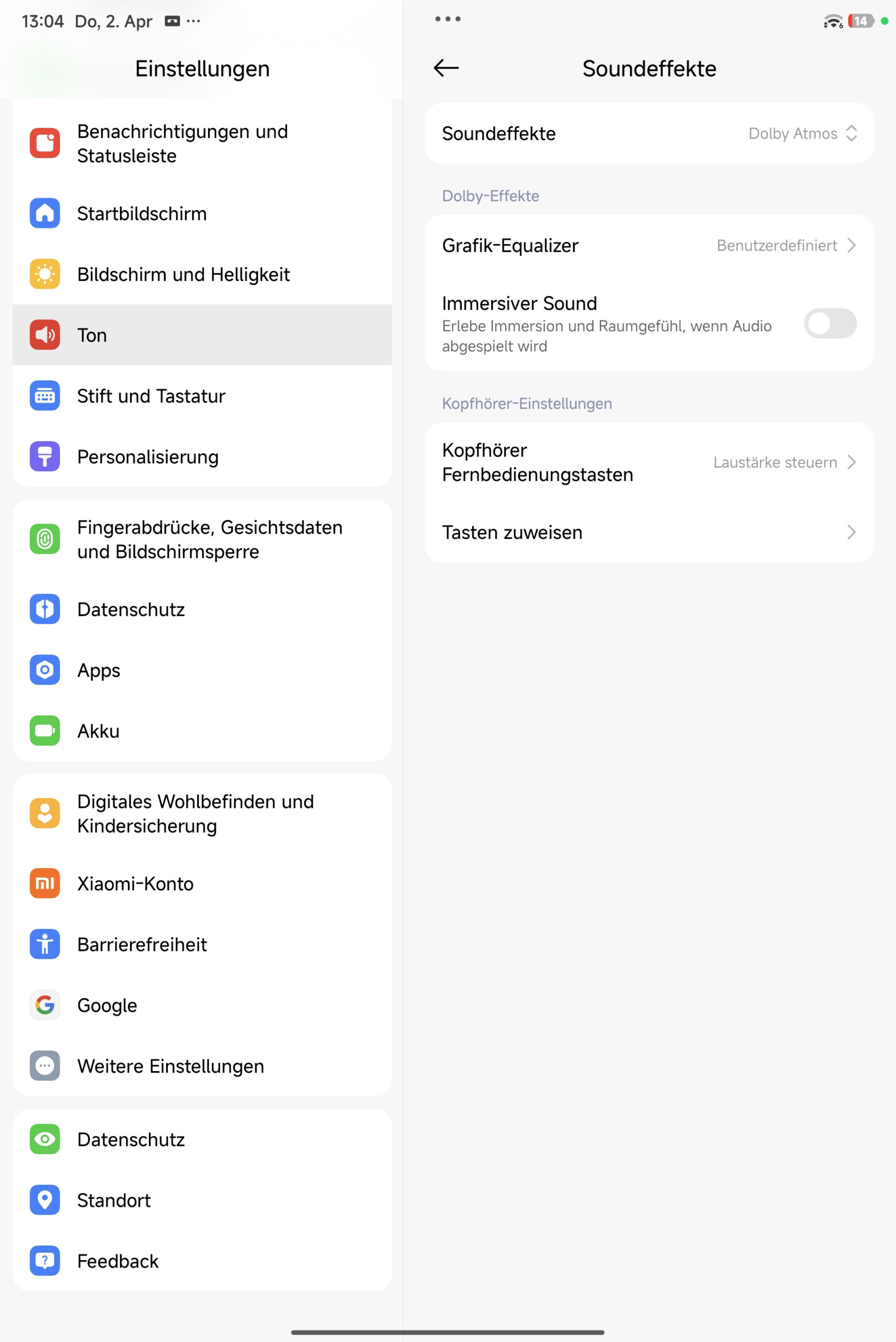Open Kopfhörer Fernbedienungstasten options

(649, 462)
